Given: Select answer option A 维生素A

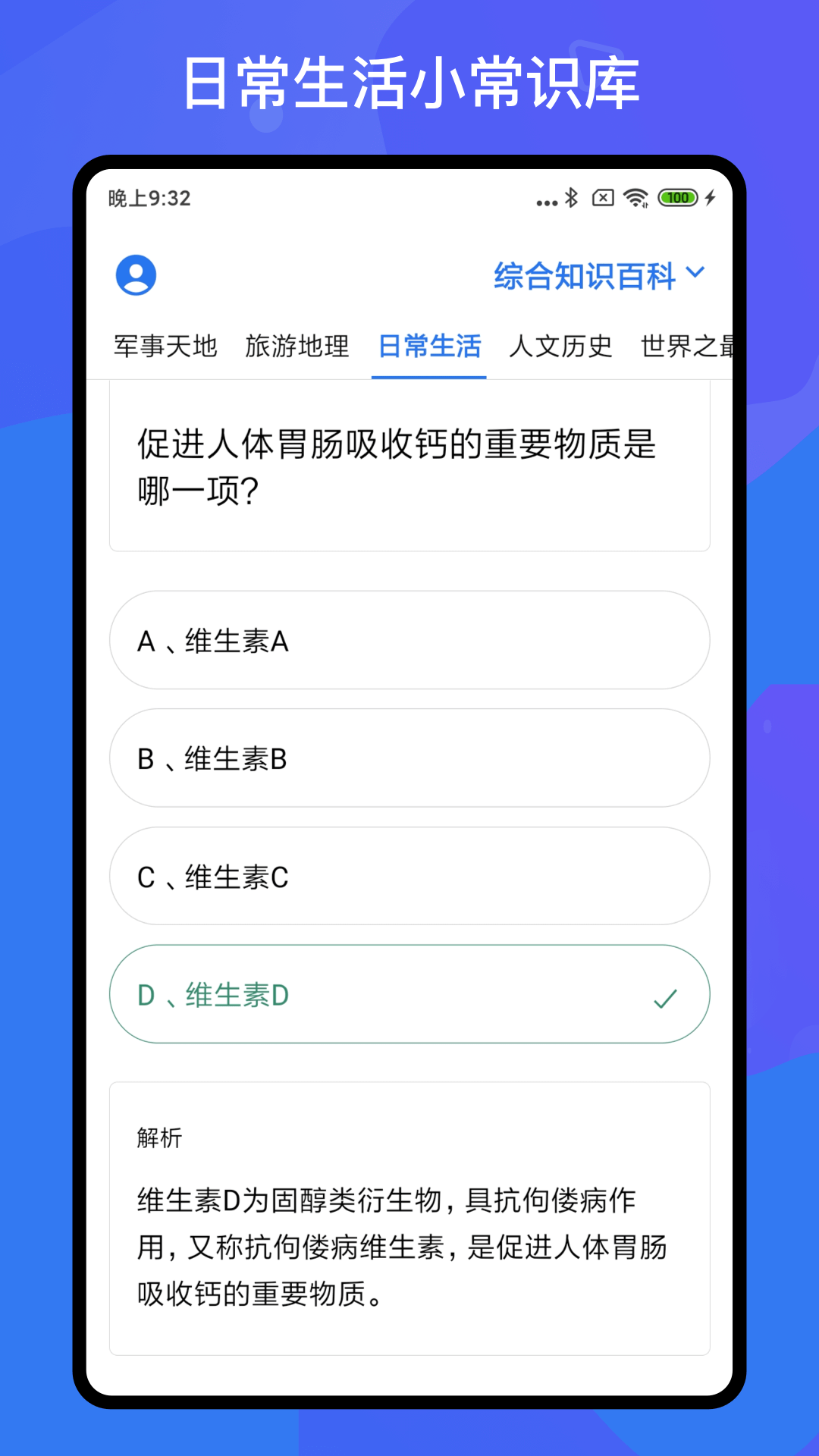Looking at the screenshot, I should point(409,640).
